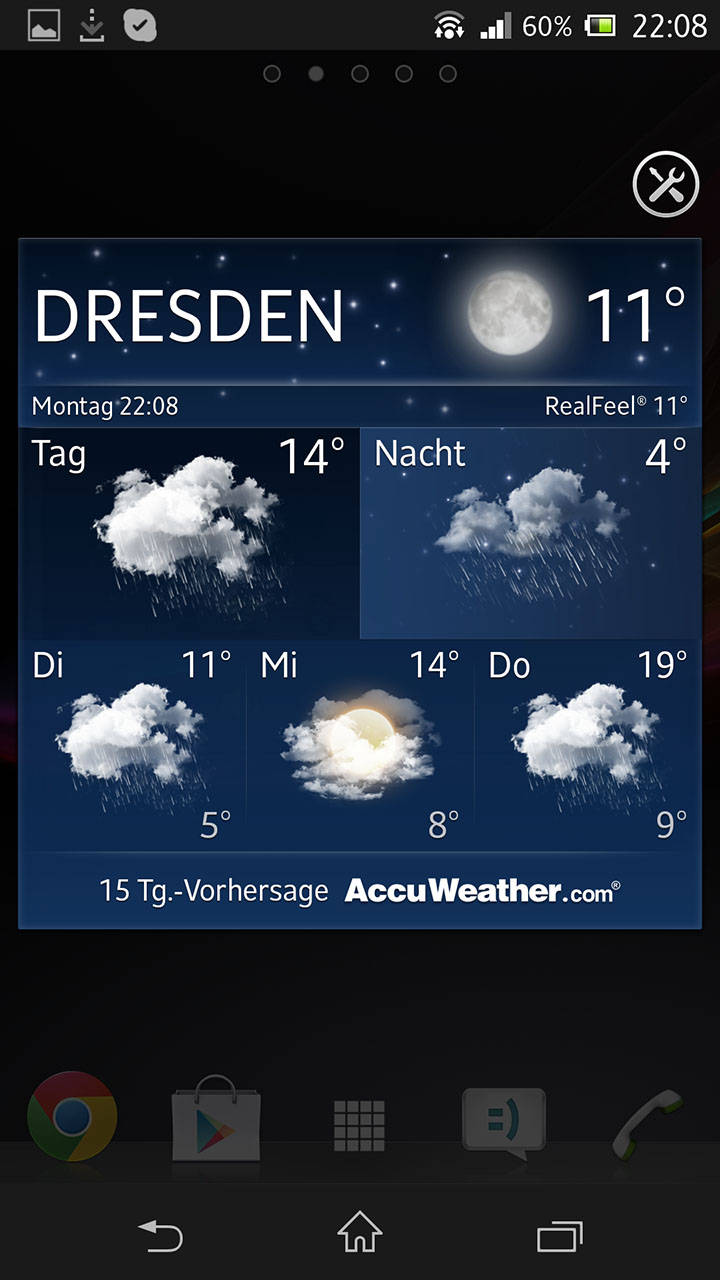Open the widget settings wrench icon
The width and height of the screenshot is (720, 1280).
(665, 185)
